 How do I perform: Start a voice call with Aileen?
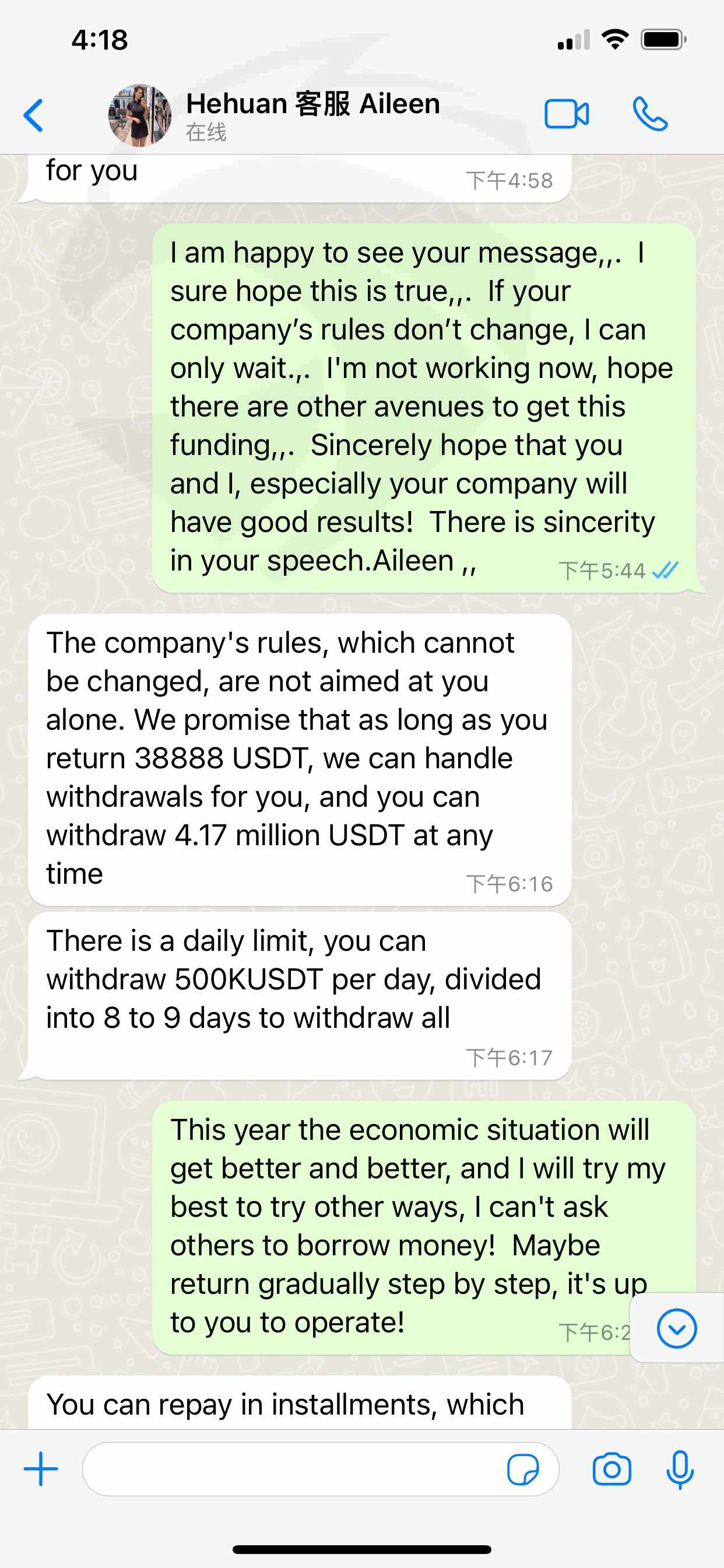point(650,114)
